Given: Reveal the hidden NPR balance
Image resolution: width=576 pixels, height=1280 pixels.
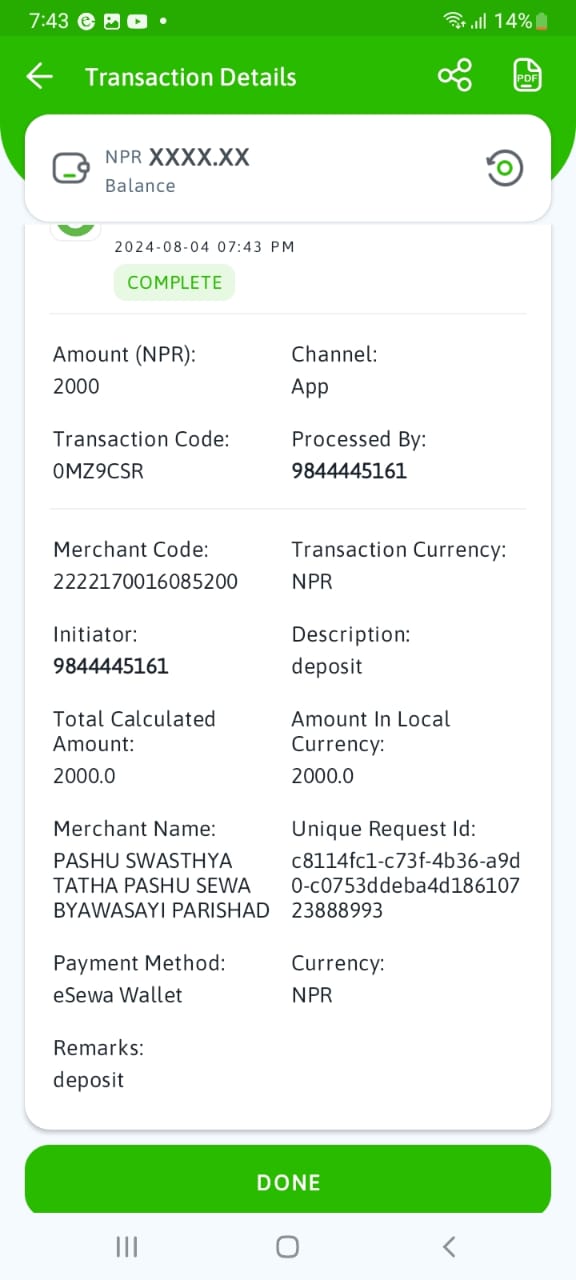Looking at the screenshot, I should point(505,168).
